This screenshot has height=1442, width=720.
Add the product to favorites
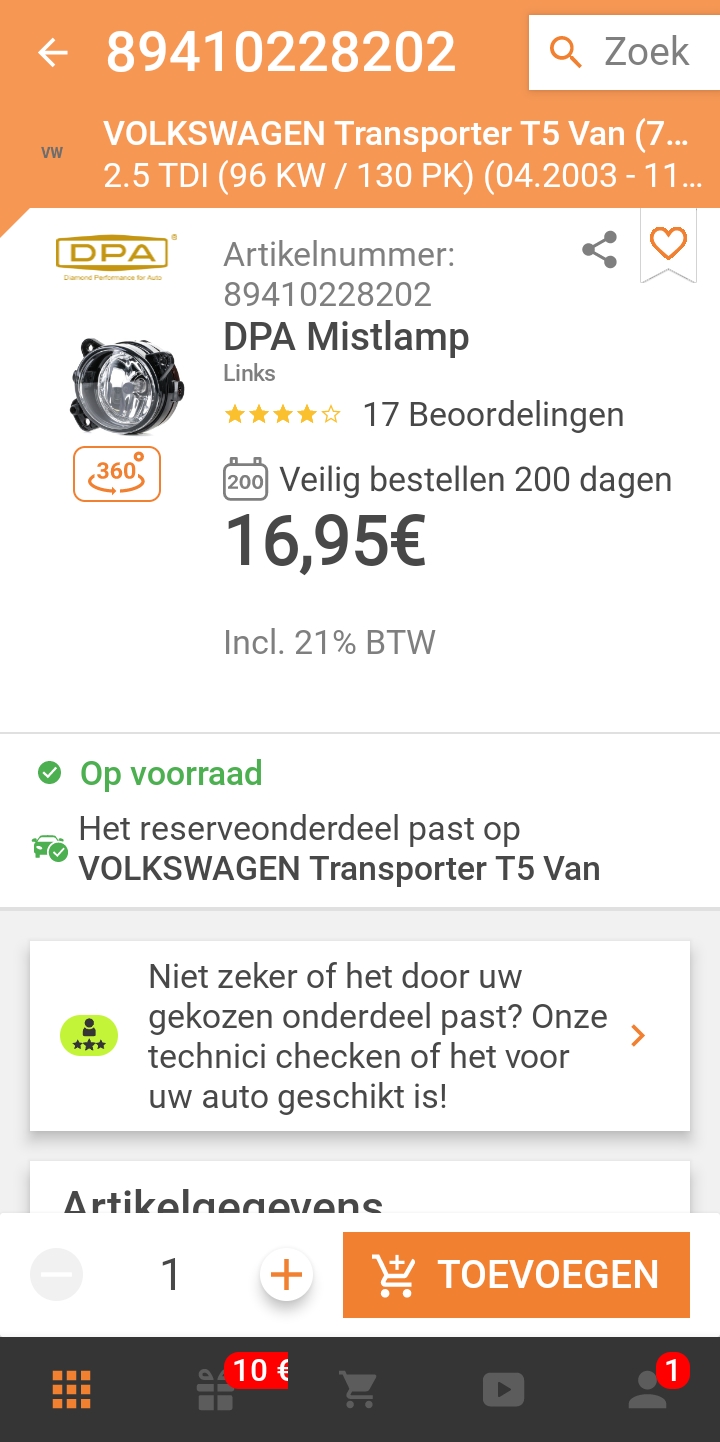tap(668, 243)
